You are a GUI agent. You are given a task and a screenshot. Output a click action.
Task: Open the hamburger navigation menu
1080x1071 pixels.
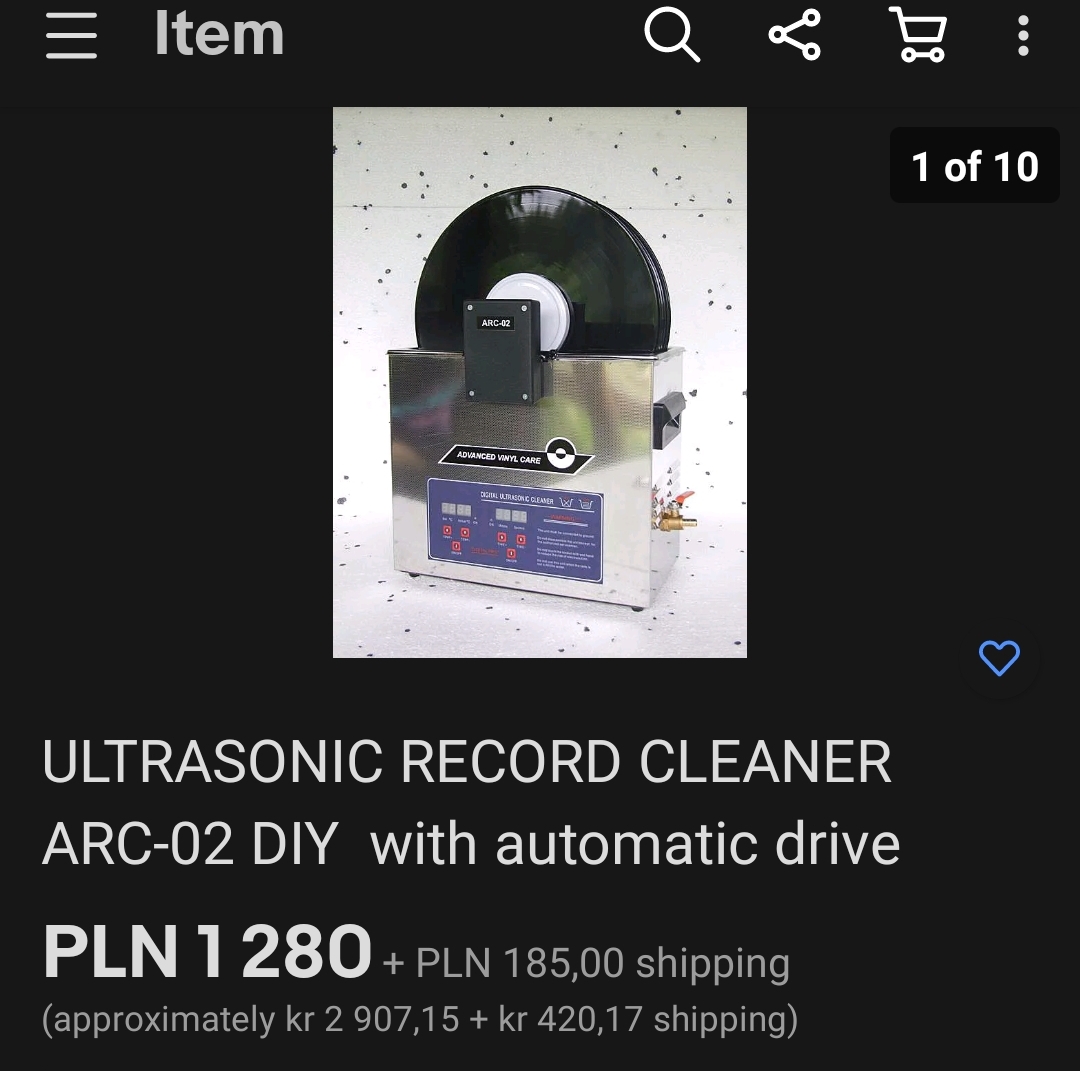(x=71, y=36)
